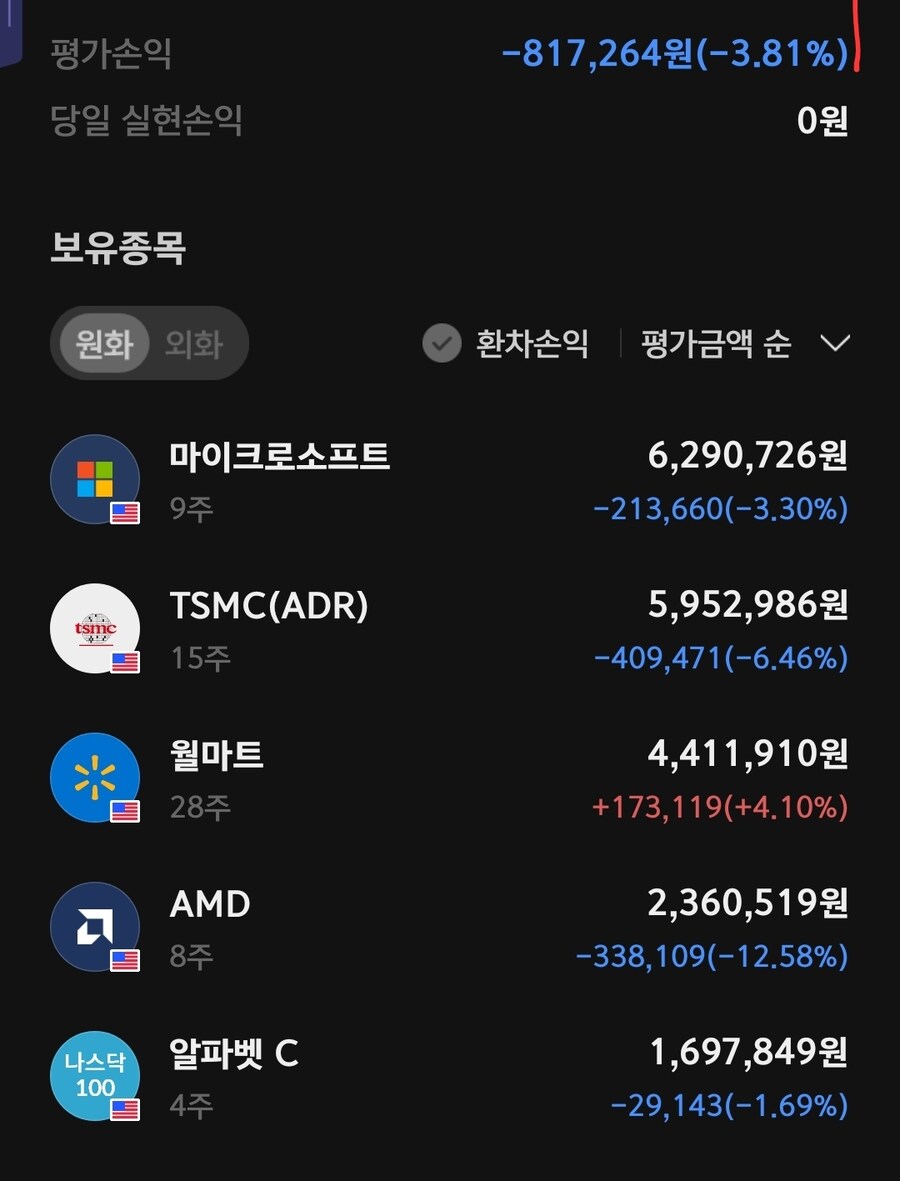The height and width of the screenshot is (1181, 900).
Task: Tap the checkmark circle beside 환차손익
Action: click(440, 343)
